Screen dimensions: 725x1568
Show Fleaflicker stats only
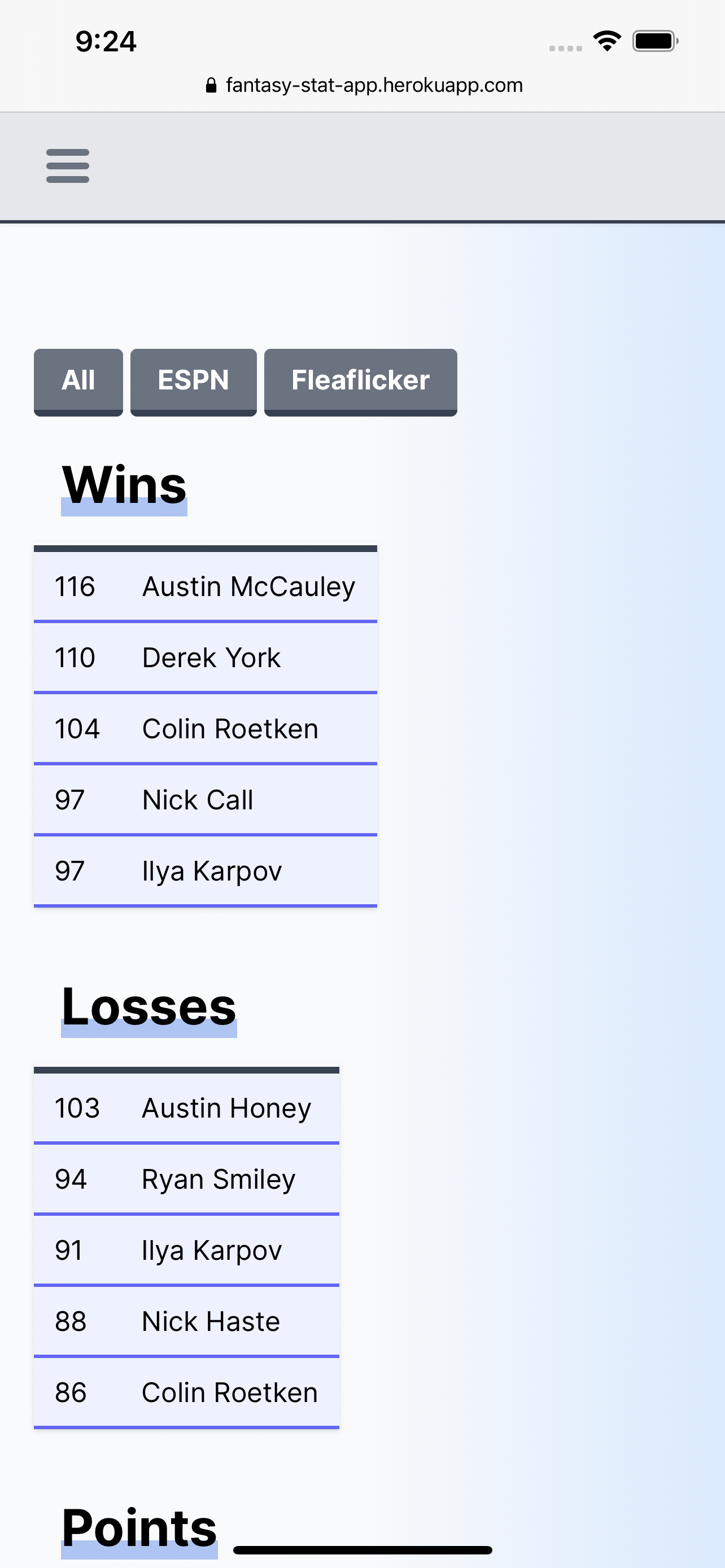tap(360, 381)
